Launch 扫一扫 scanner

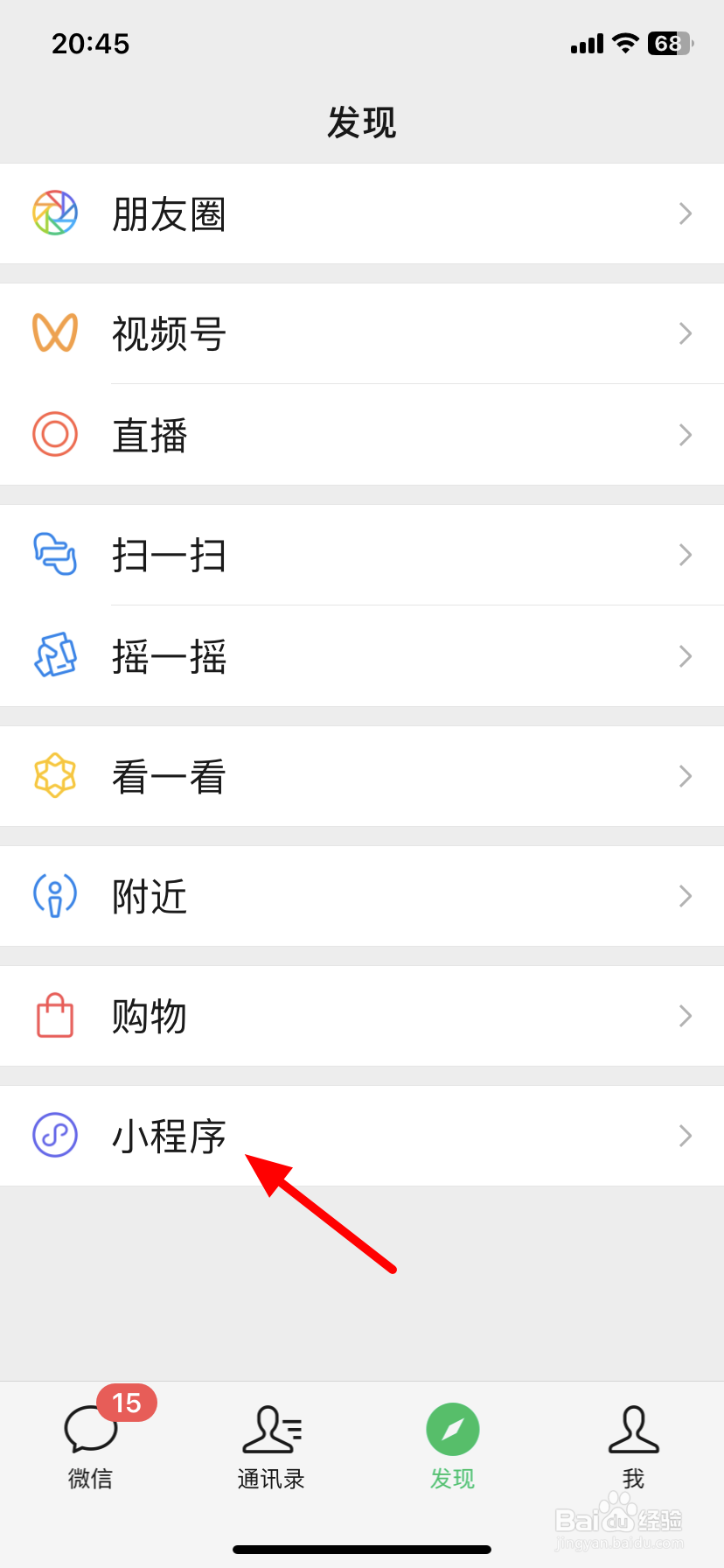coord(361,555)
